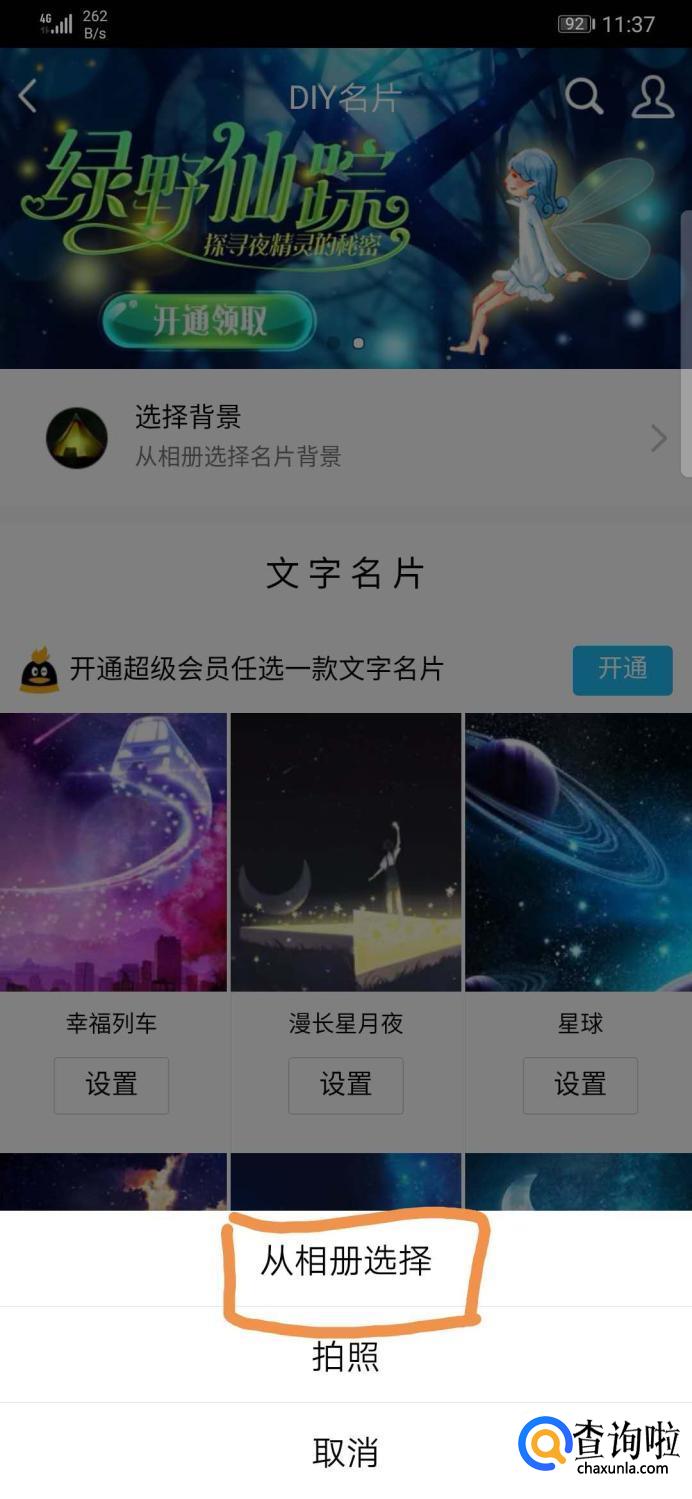Tap 设置 under 星球

(580, 1085)
